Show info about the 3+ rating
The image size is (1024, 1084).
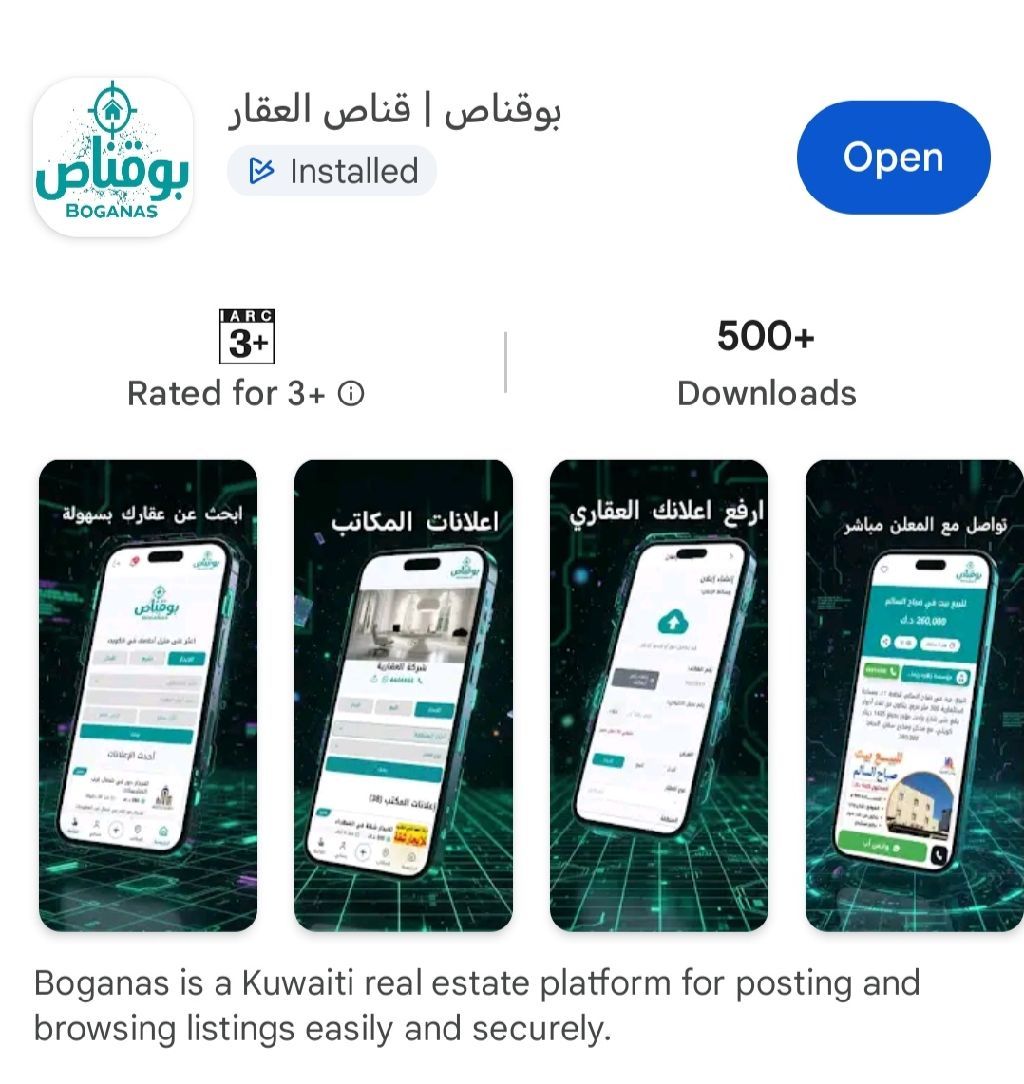(x=351, y=394)
